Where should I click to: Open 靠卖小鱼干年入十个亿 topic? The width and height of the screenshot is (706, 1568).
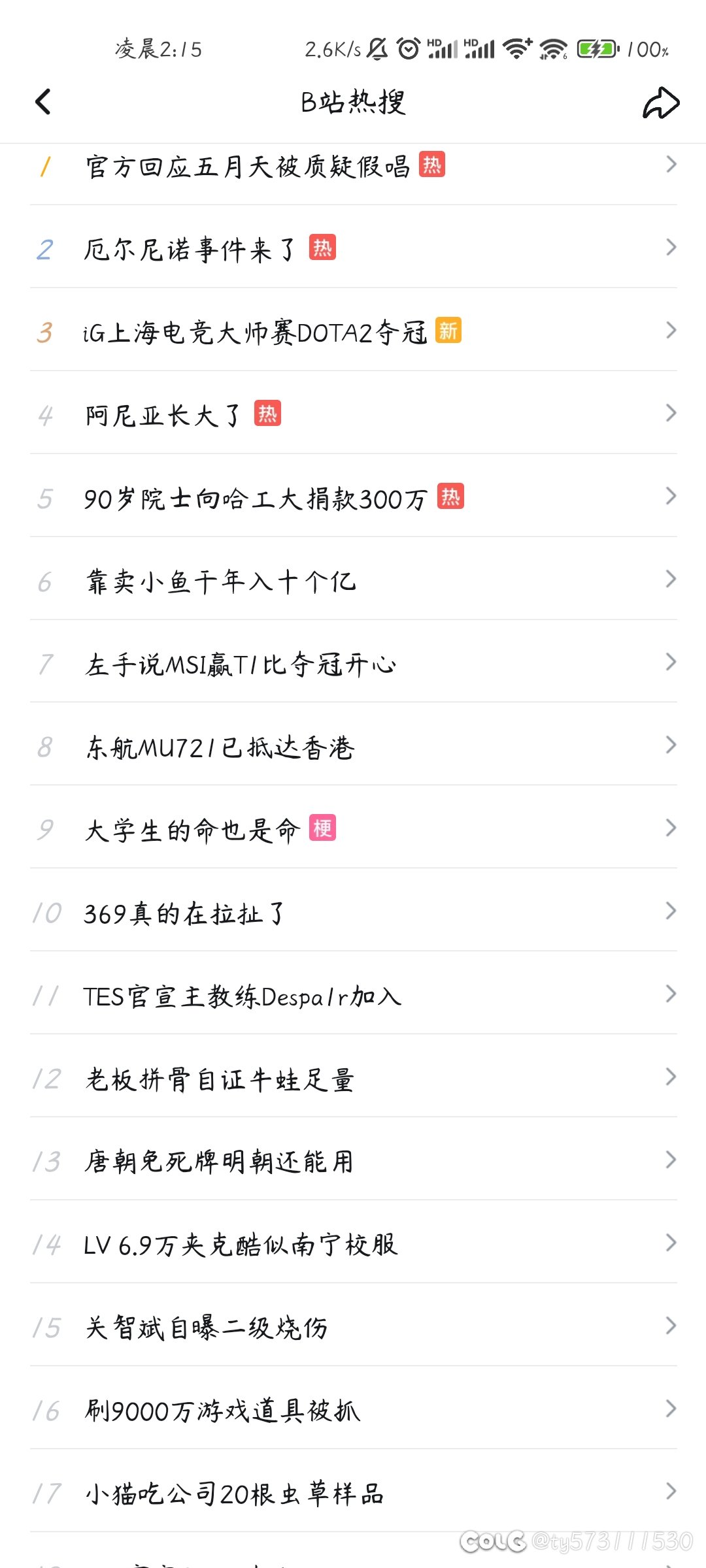pos(353,580)
